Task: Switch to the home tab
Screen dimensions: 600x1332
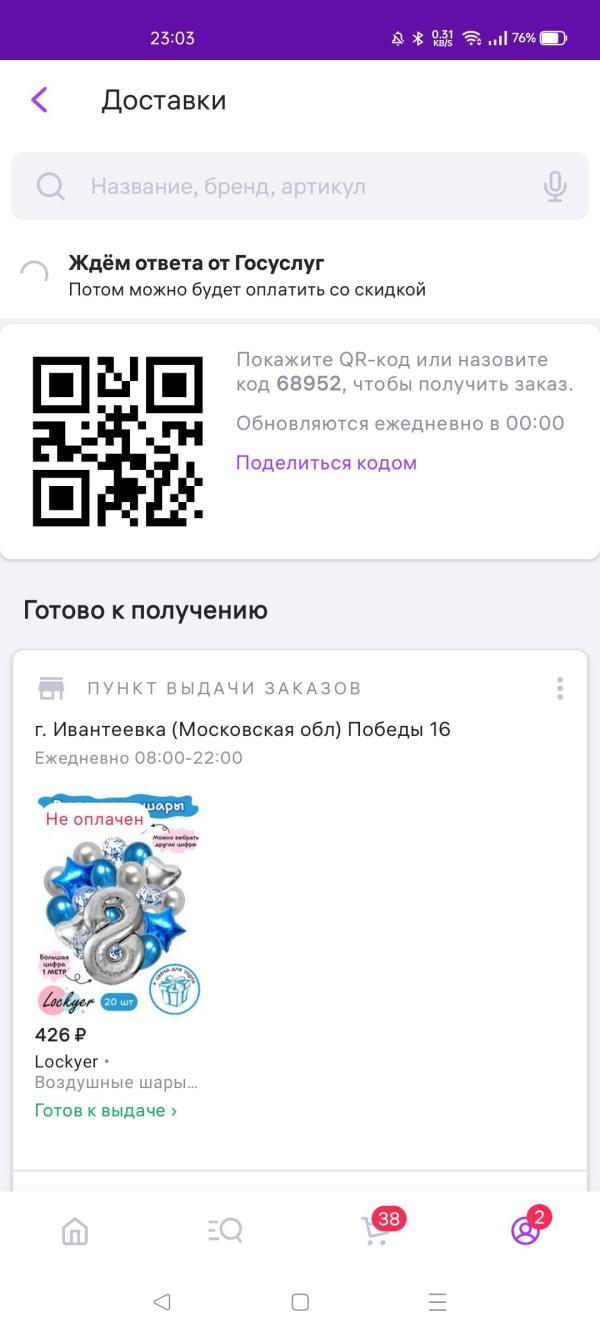Action: coord(75,1231)
